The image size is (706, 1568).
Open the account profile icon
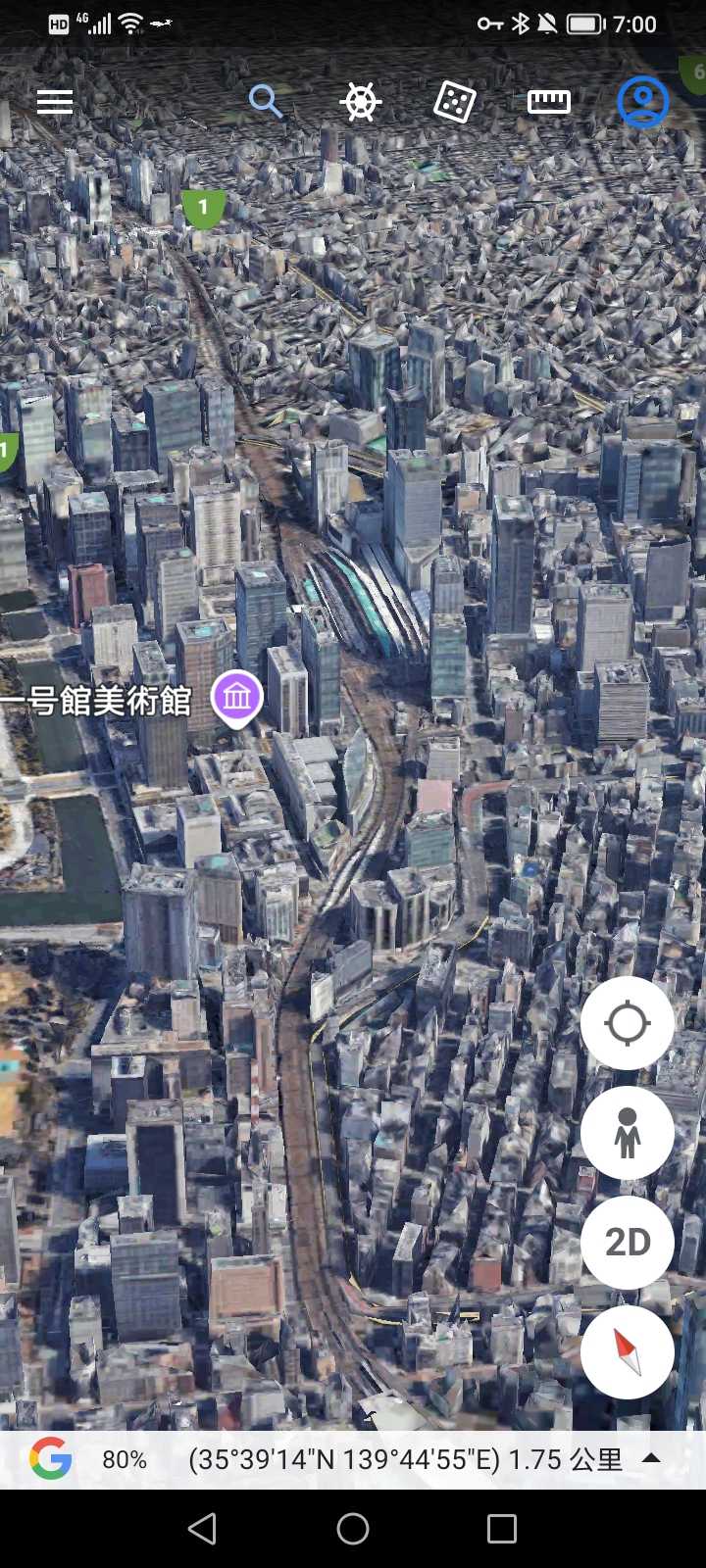pyautogui.click(x=643, y=102)
